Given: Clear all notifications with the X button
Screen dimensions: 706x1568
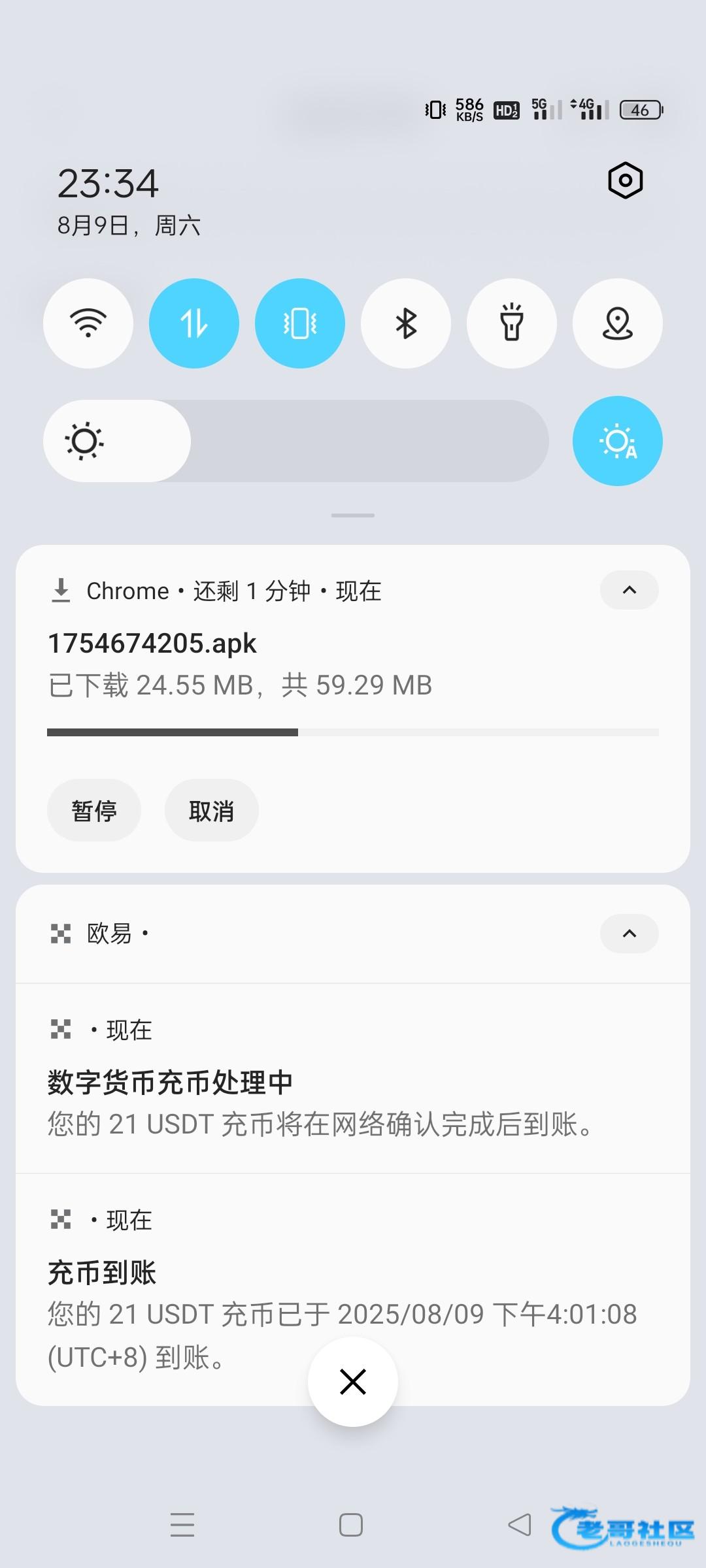Looking at the screenshot, I should coord(353,1382).
